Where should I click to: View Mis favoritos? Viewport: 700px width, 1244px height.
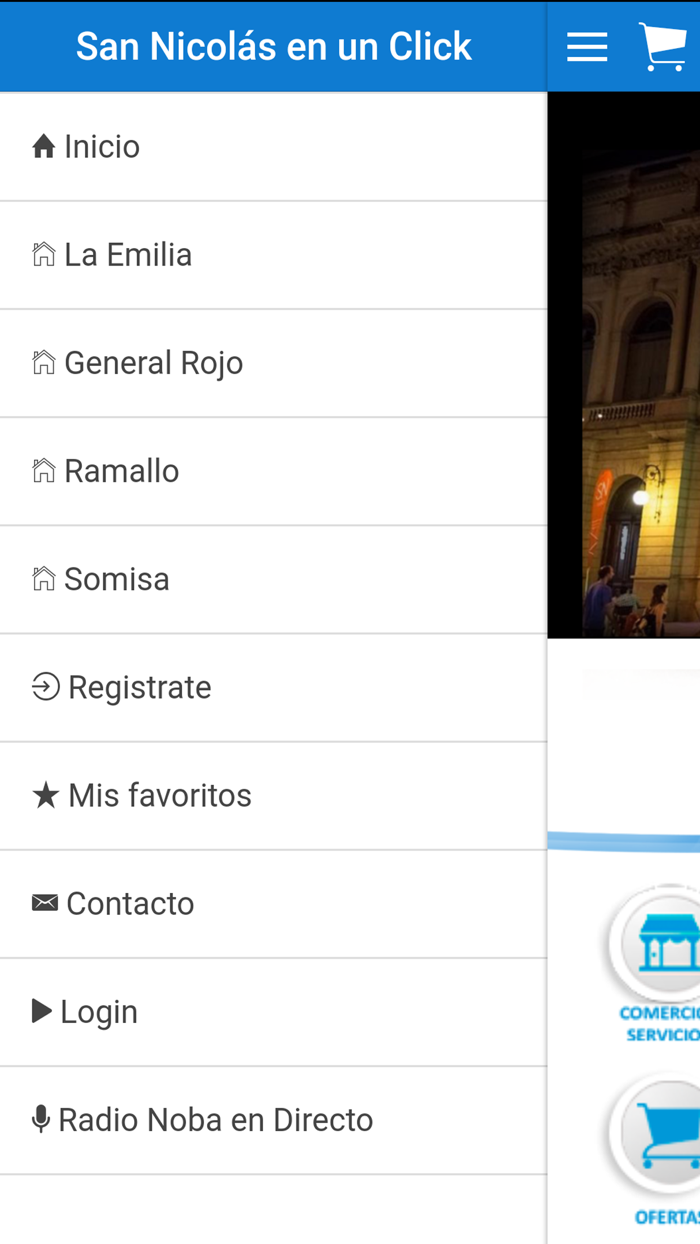coord(273,795)
